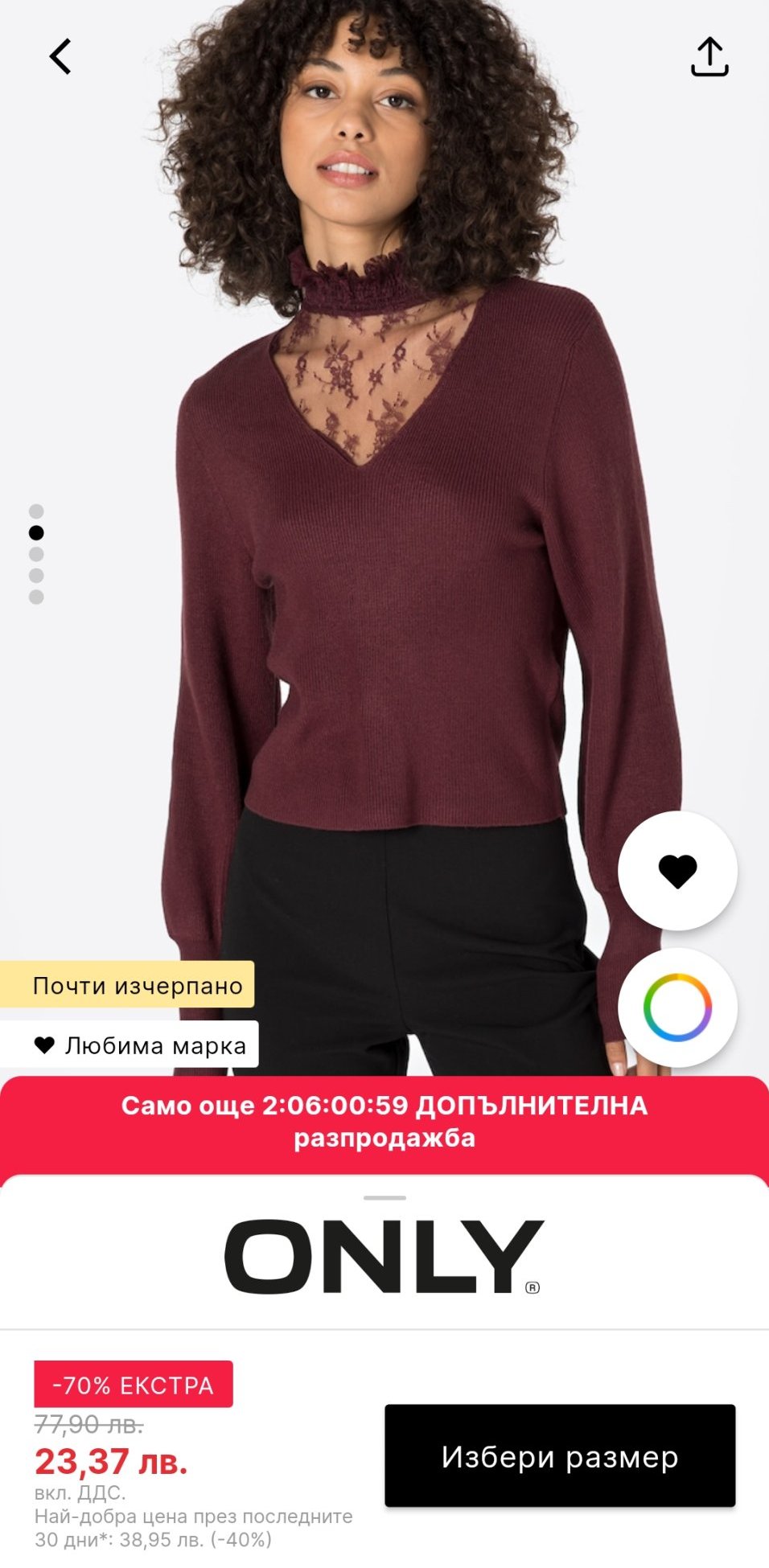The image size is (769, 1568).
Task: Share this product
Action: [x=709, y=57]
